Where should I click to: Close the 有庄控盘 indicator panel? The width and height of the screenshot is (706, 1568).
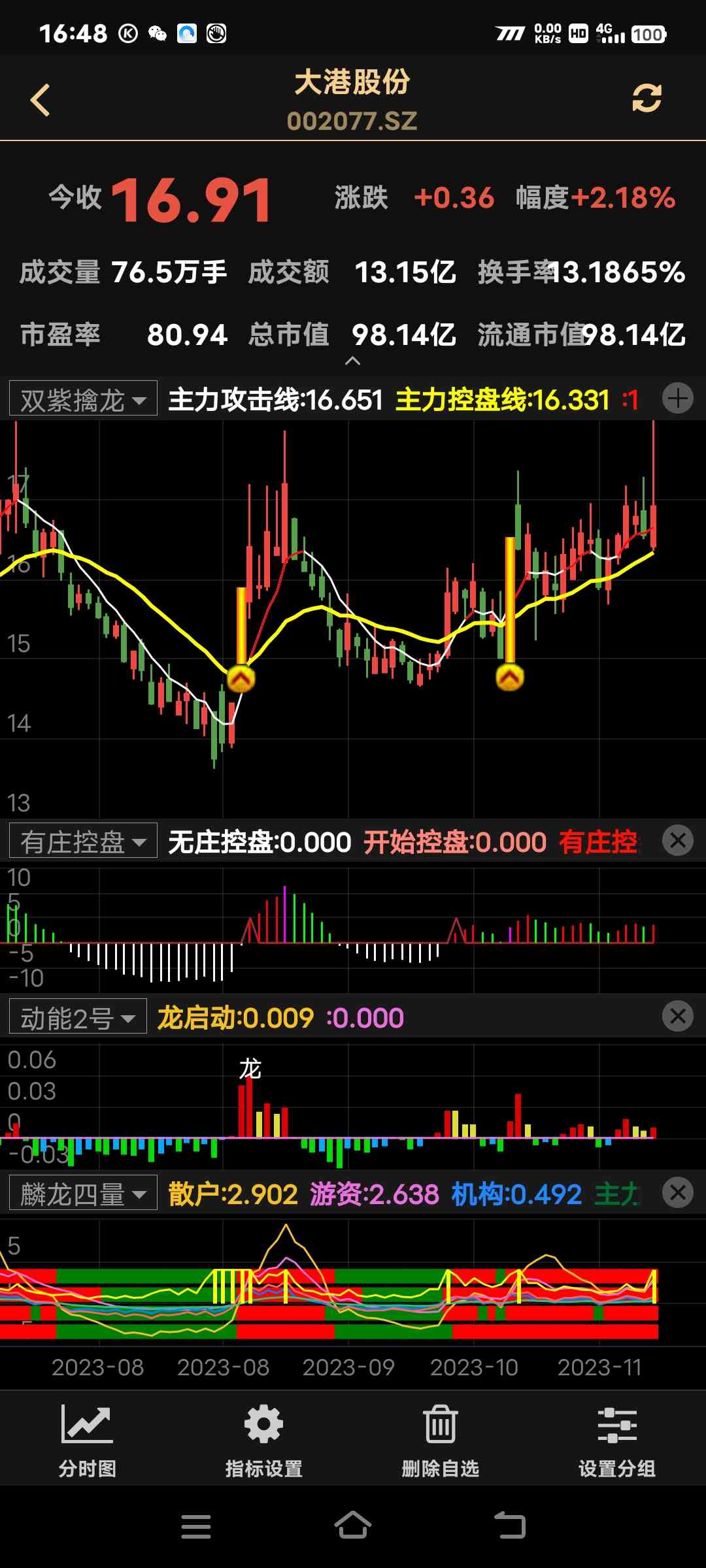tap(677, 841)
